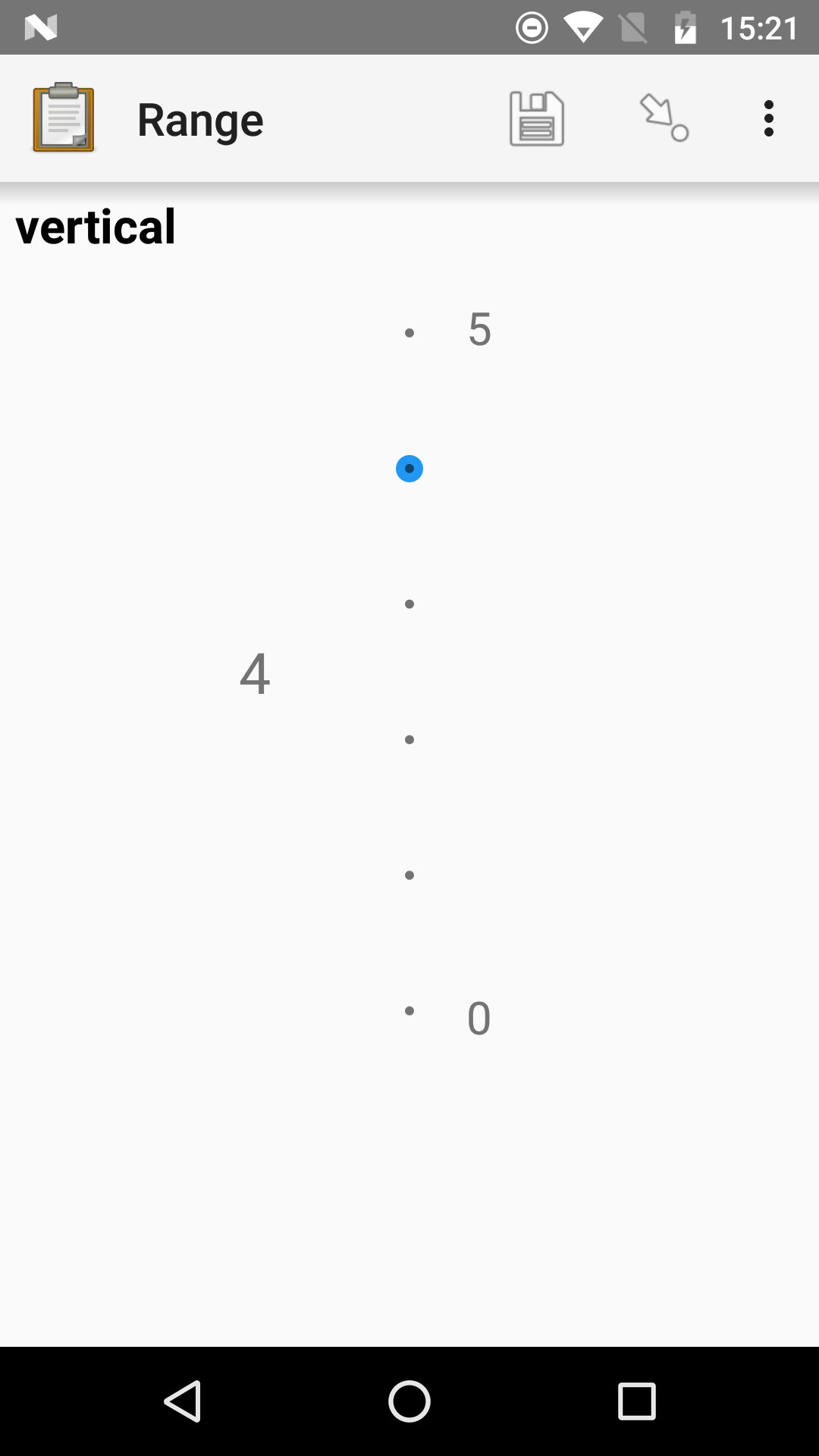This screenshot has height=1456, width=819.
Task: Tap the second tick dot from the bottom
Action: coord(409,874)
